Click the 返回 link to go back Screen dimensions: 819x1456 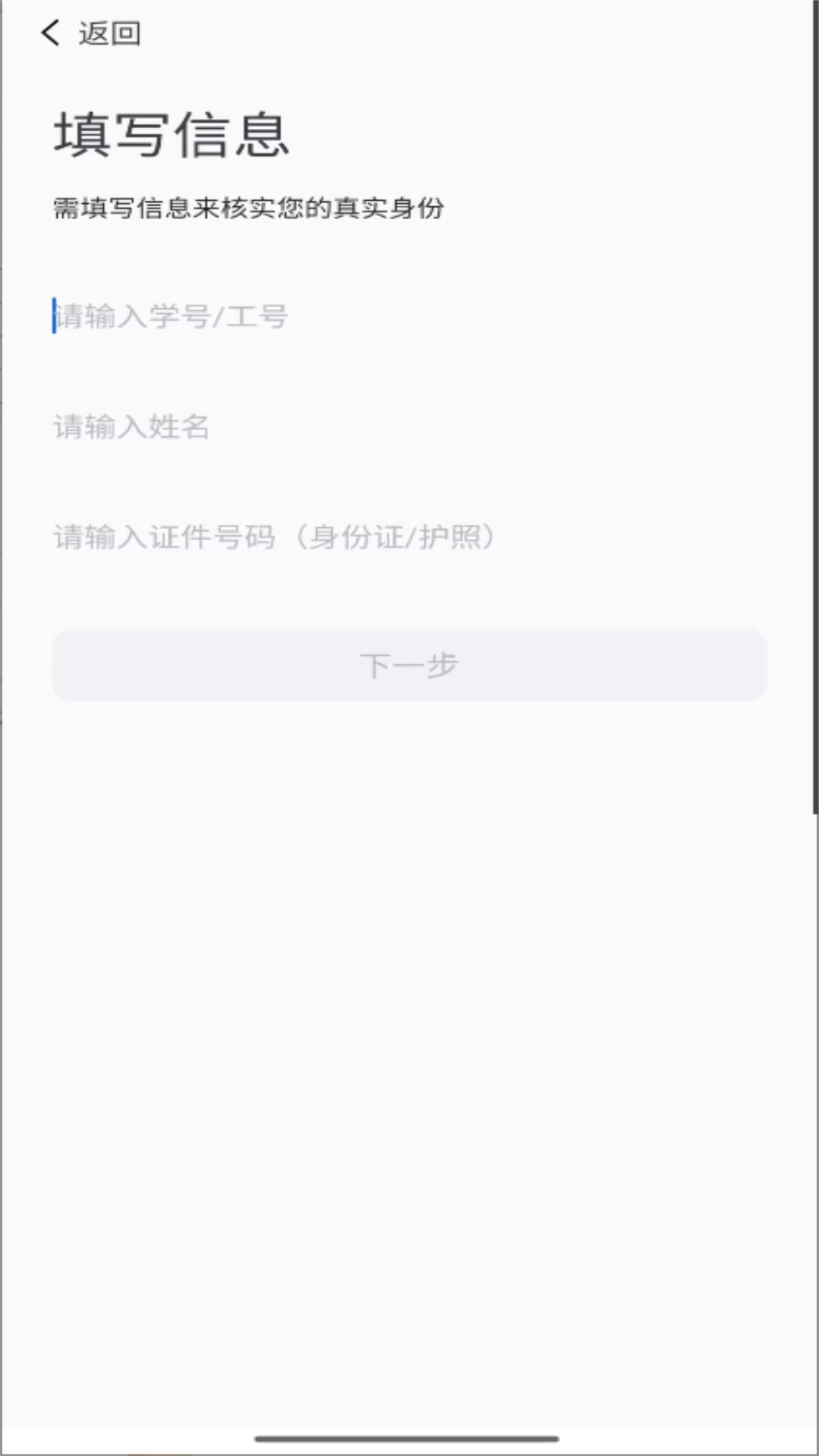pyautogui.click(x=108, y=33)
